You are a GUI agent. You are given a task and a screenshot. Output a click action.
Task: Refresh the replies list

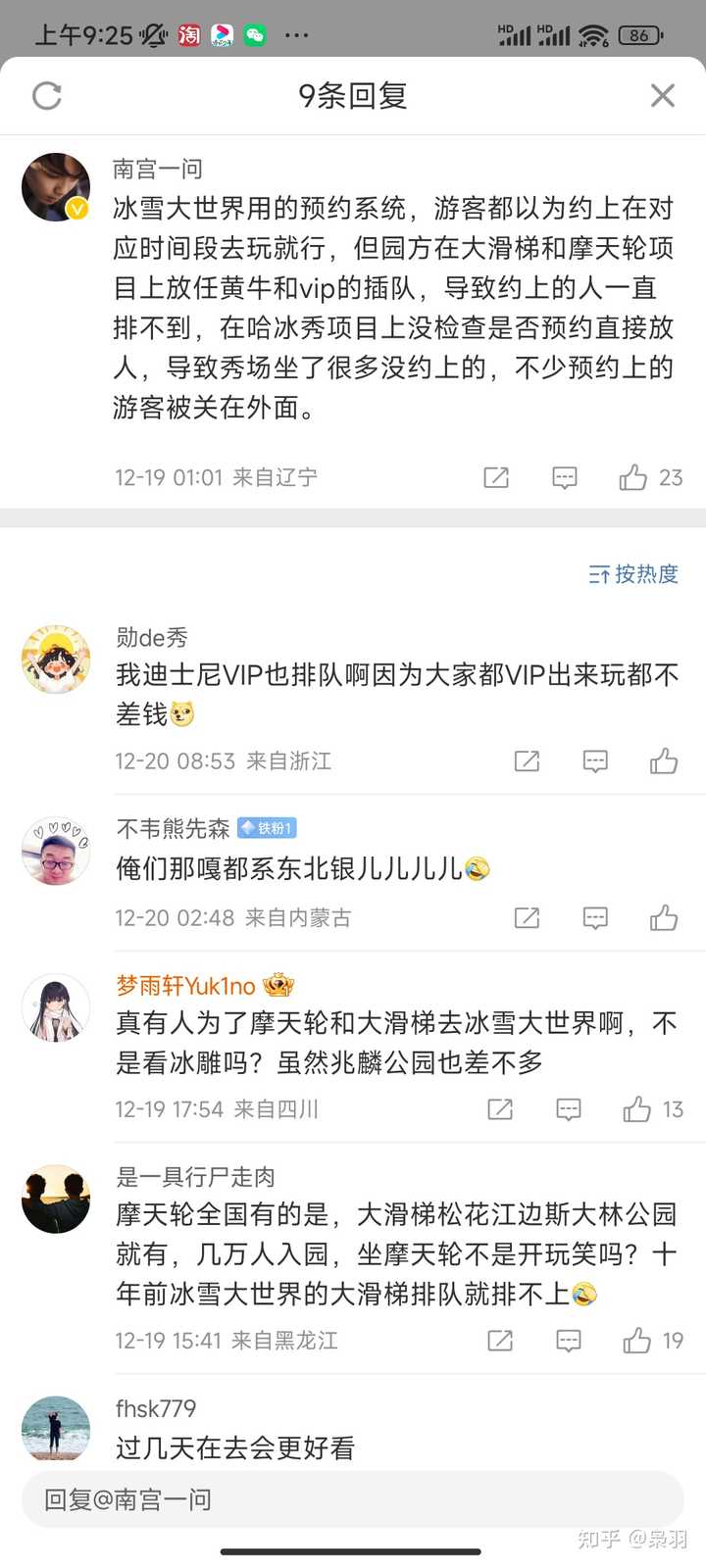point(47,95)
